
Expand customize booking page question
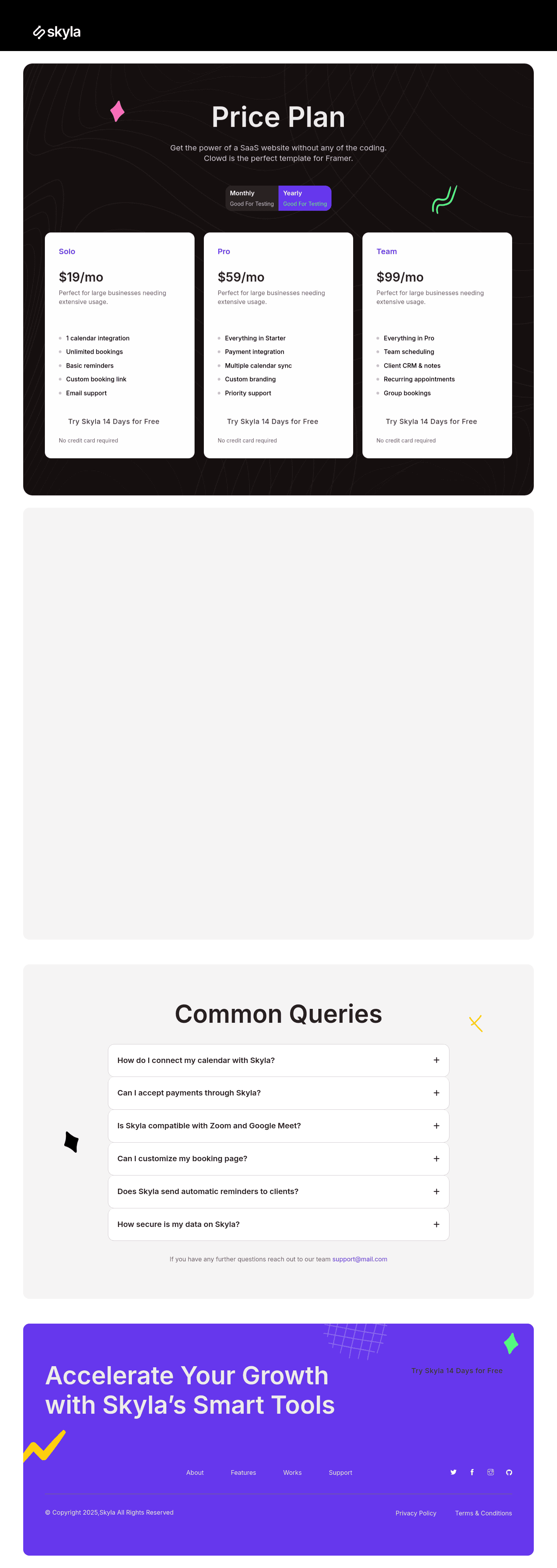[278, 1159]
